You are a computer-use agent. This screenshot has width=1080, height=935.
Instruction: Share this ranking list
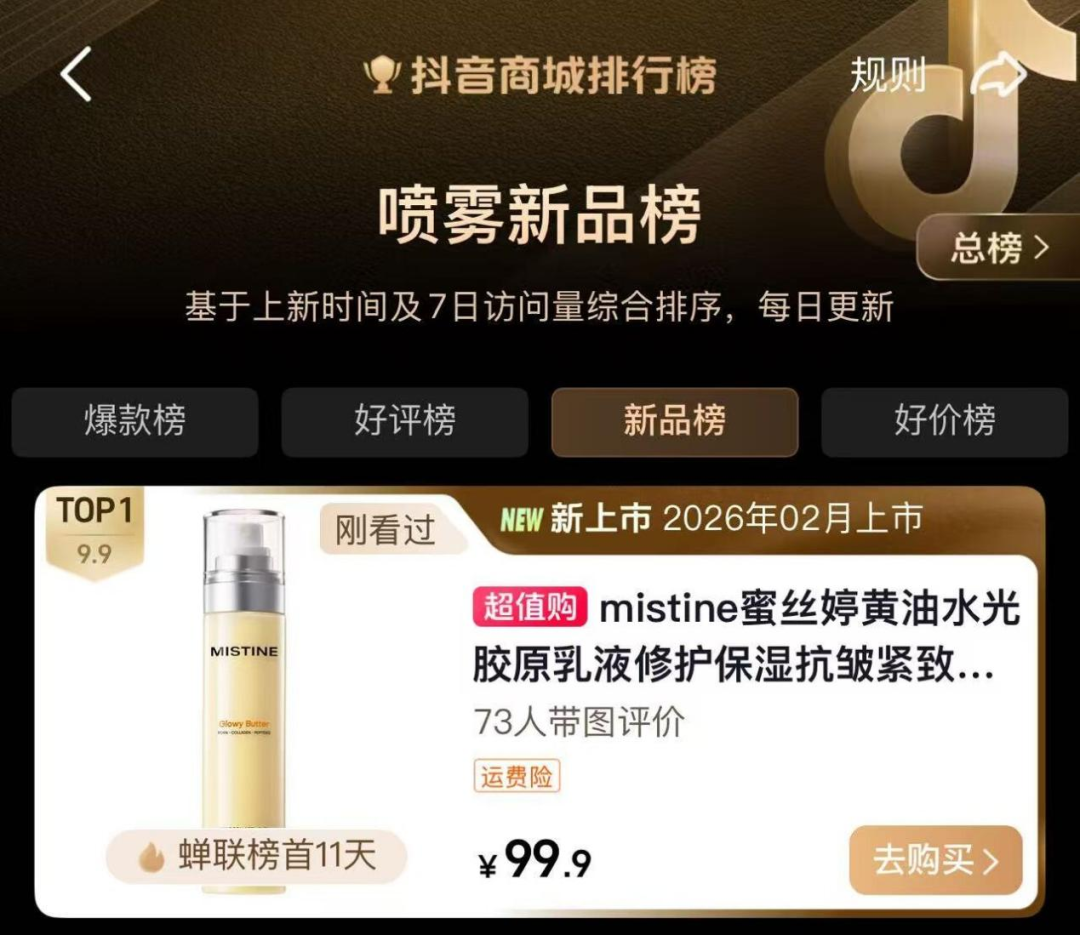pyautogui.click(x=1000, y=75)
